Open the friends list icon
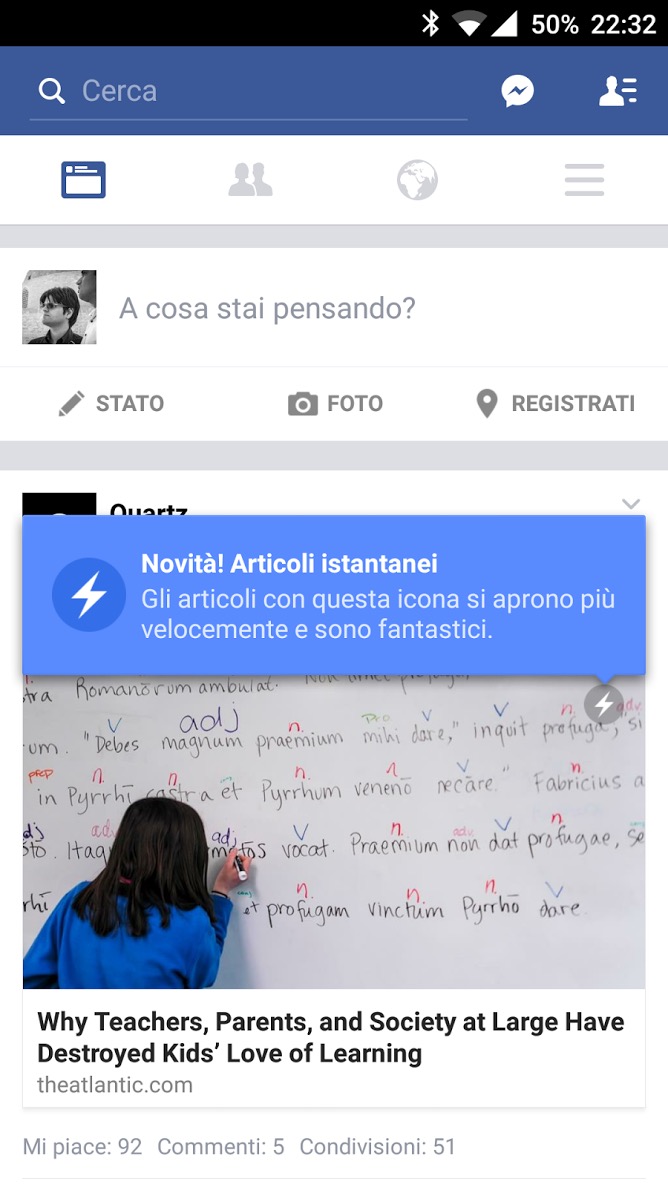Screen dimensions: 668x1187 (617, 91)
